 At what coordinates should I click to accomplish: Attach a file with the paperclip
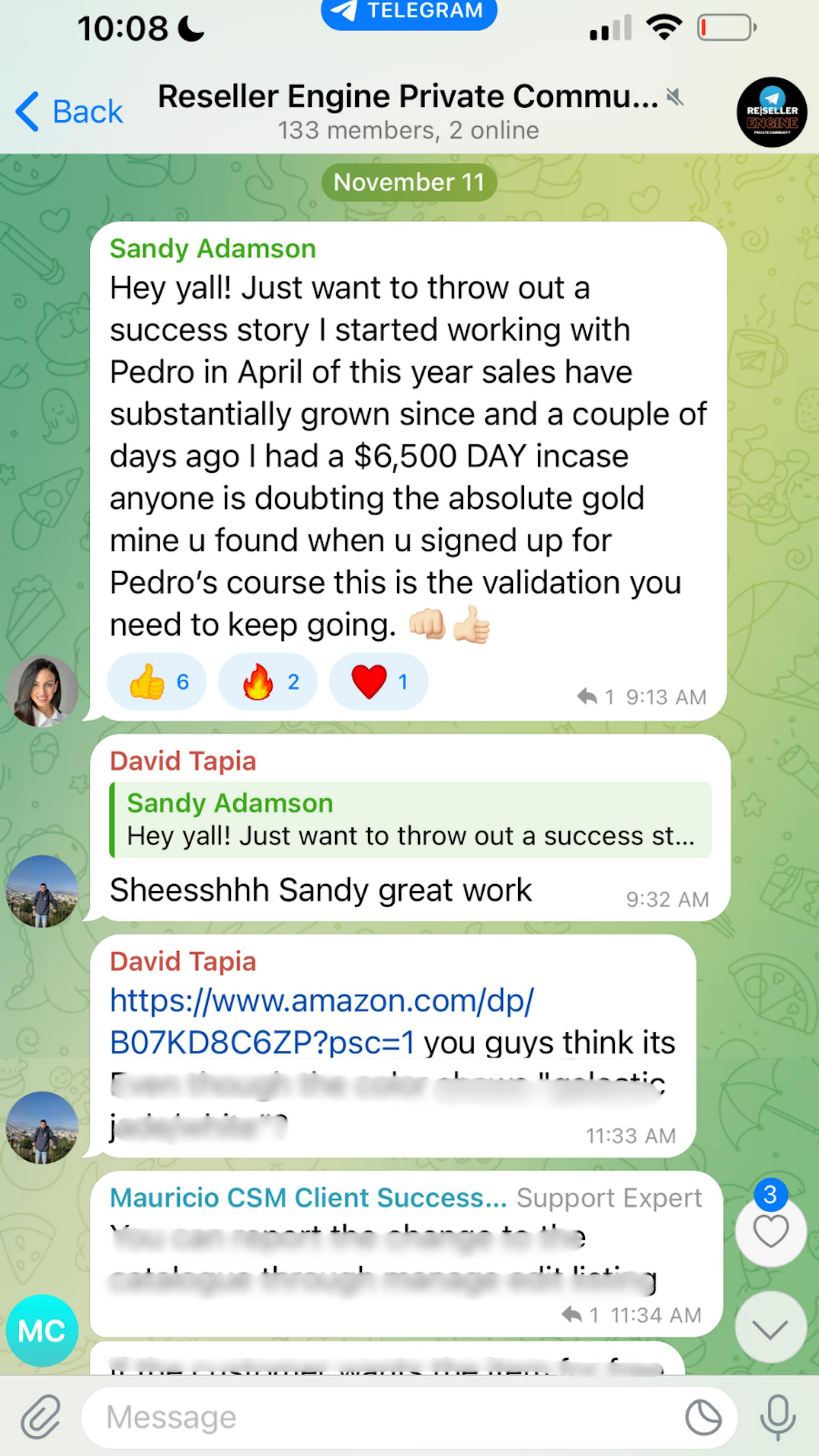point(41,1416)
